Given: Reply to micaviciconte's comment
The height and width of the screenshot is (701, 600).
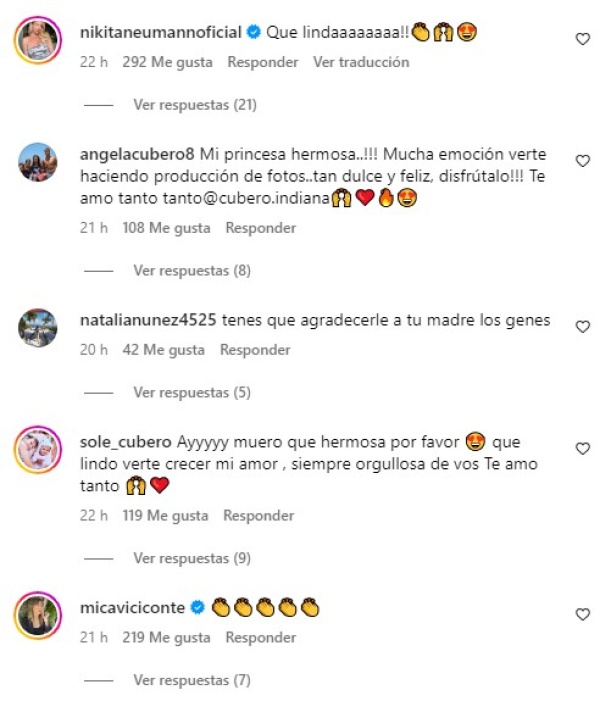Looking at the screenshot, I should click(260, 637).
